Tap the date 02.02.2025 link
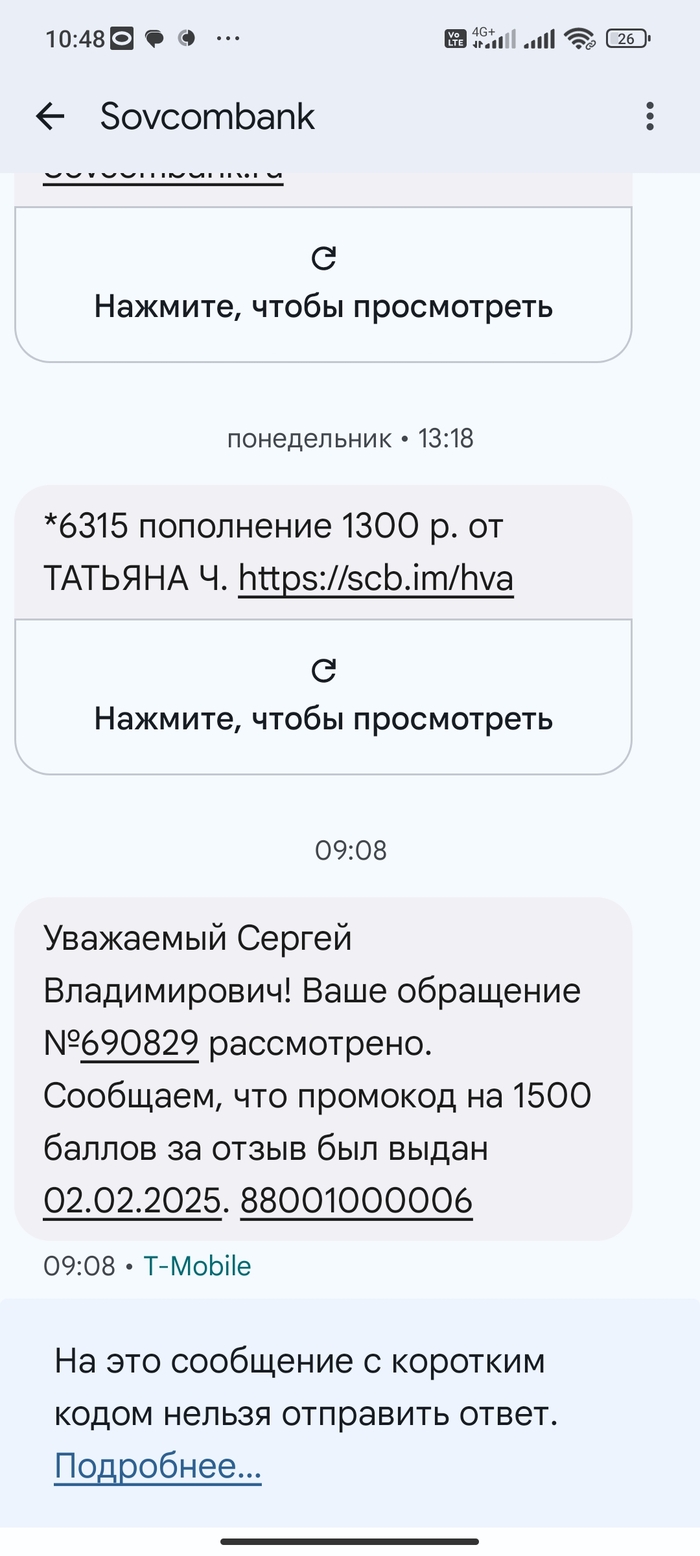The height and width of the screenshot is (1556, 700). [131, 1200]
